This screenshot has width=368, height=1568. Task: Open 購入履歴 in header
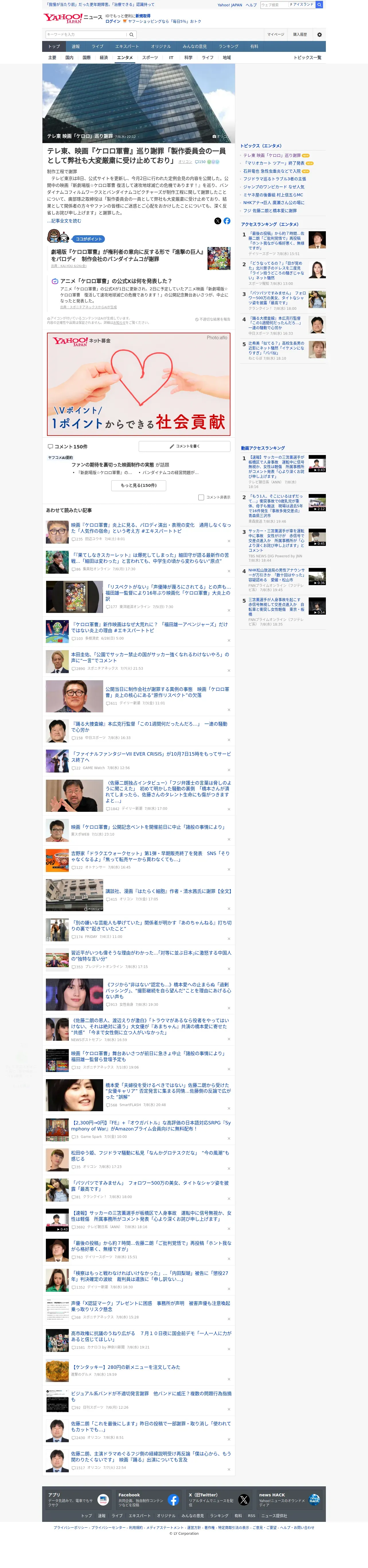point(300,35)
